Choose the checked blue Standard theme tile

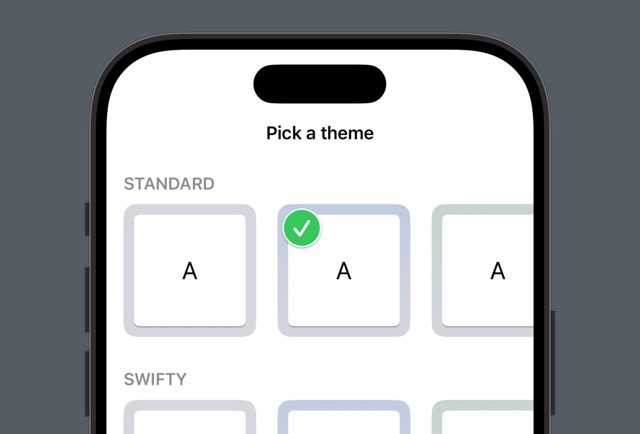pos(344,270)
